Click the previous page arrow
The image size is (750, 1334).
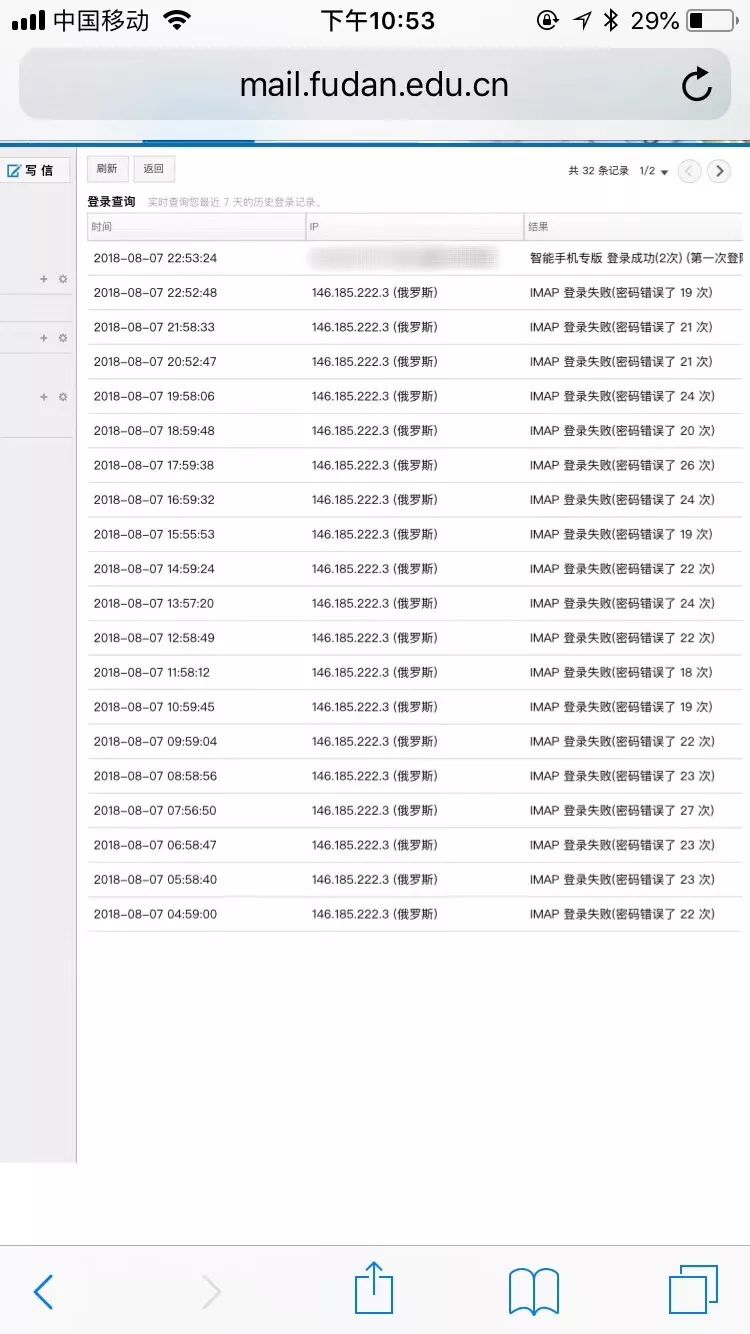pyautogui.click(x=688, y=171)
